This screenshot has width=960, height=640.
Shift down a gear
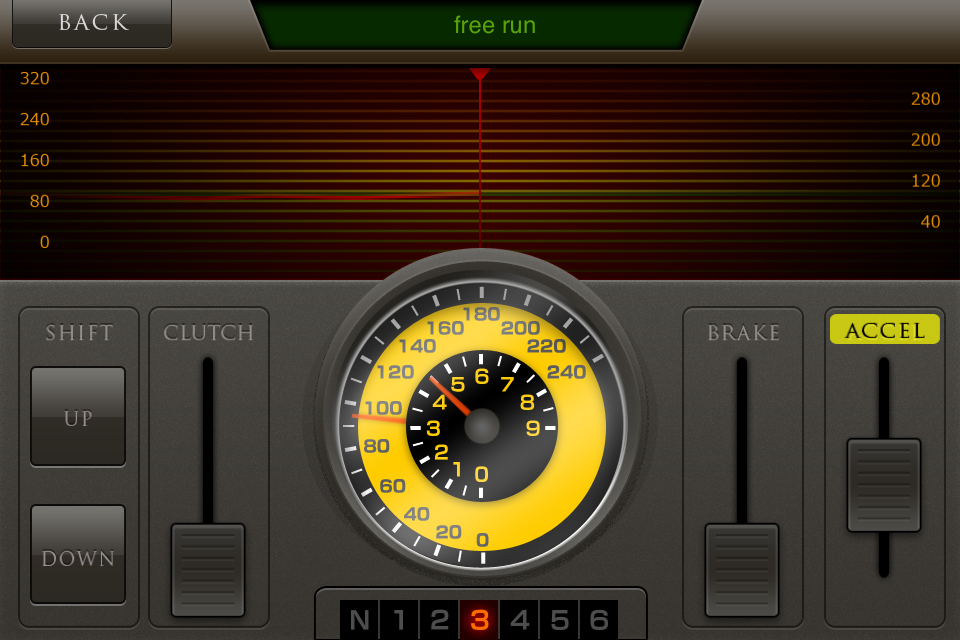point(78,555)
